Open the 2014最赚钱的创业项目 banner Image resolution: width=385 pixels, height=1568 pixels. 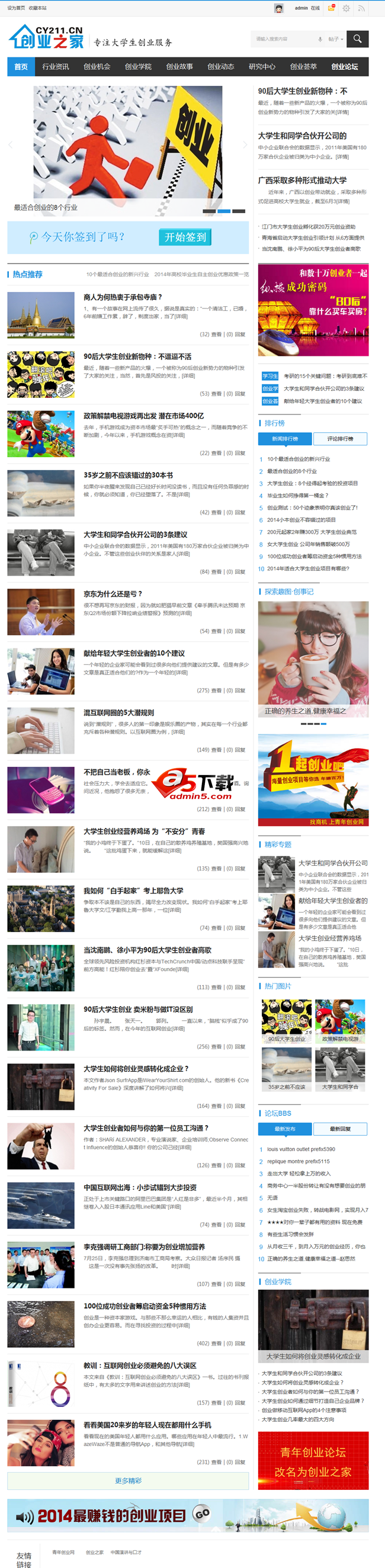pos(188,1515)
